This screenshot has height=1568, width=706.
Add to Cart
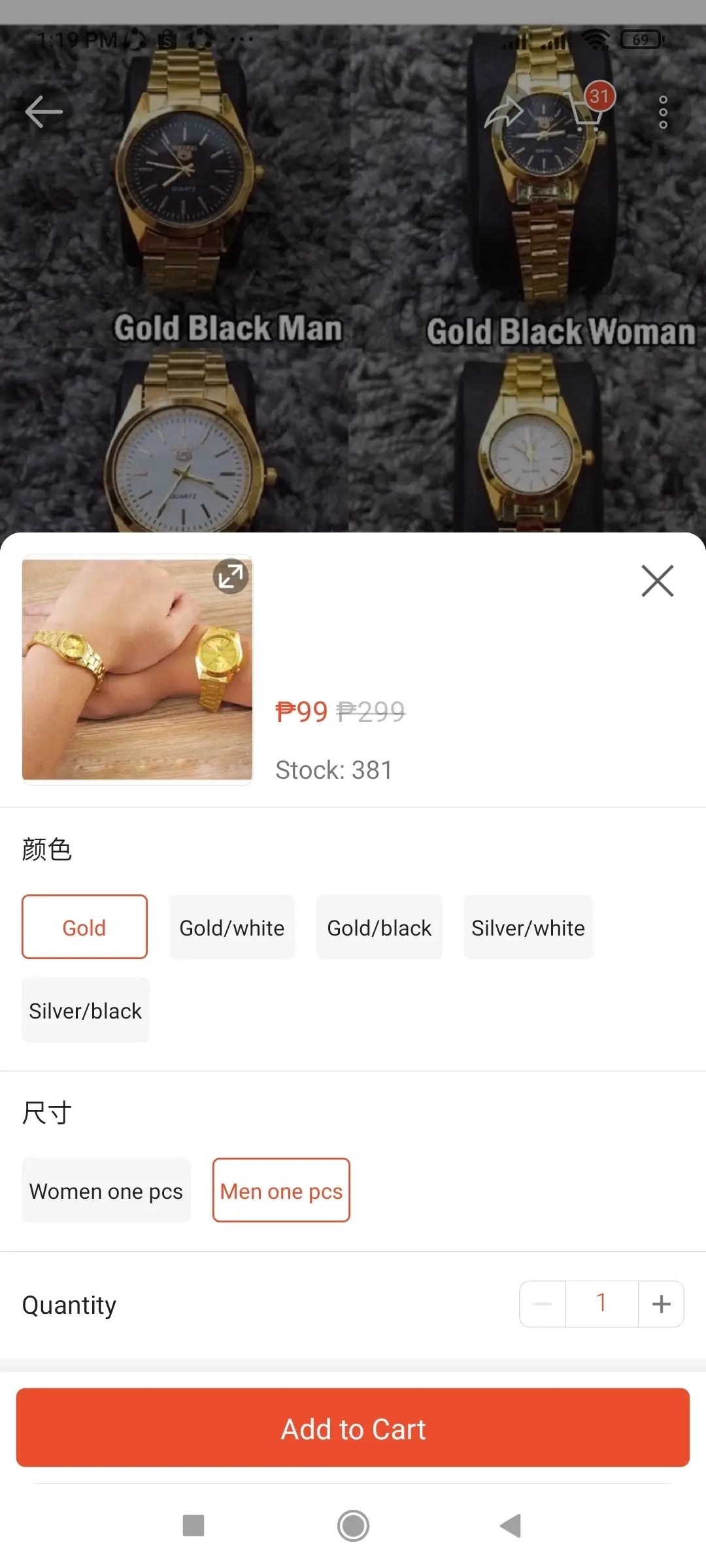pyautogui.click(x=353, y=1428)
